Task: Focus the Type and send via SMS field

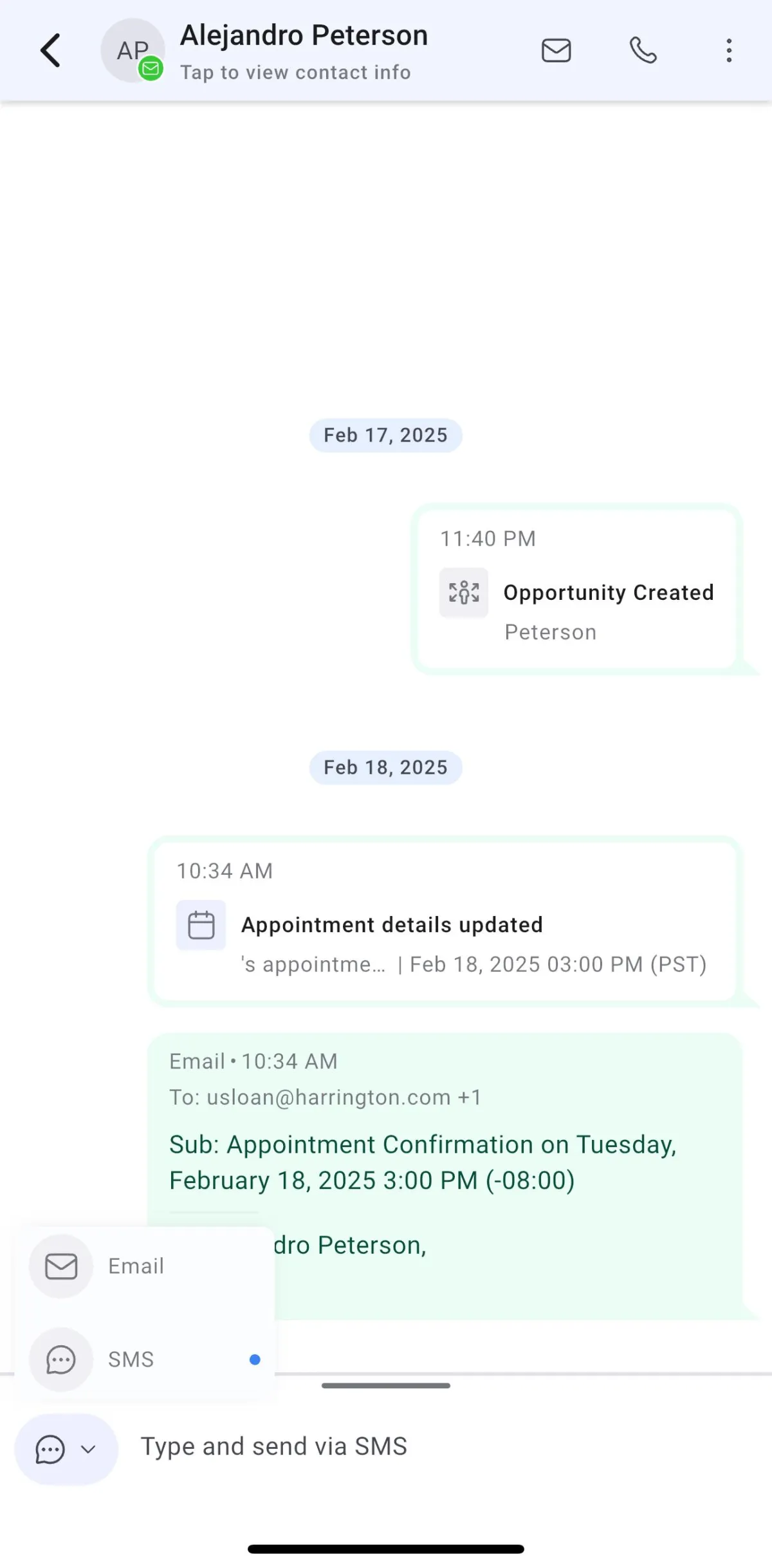Action: (x=444, y=1446)
